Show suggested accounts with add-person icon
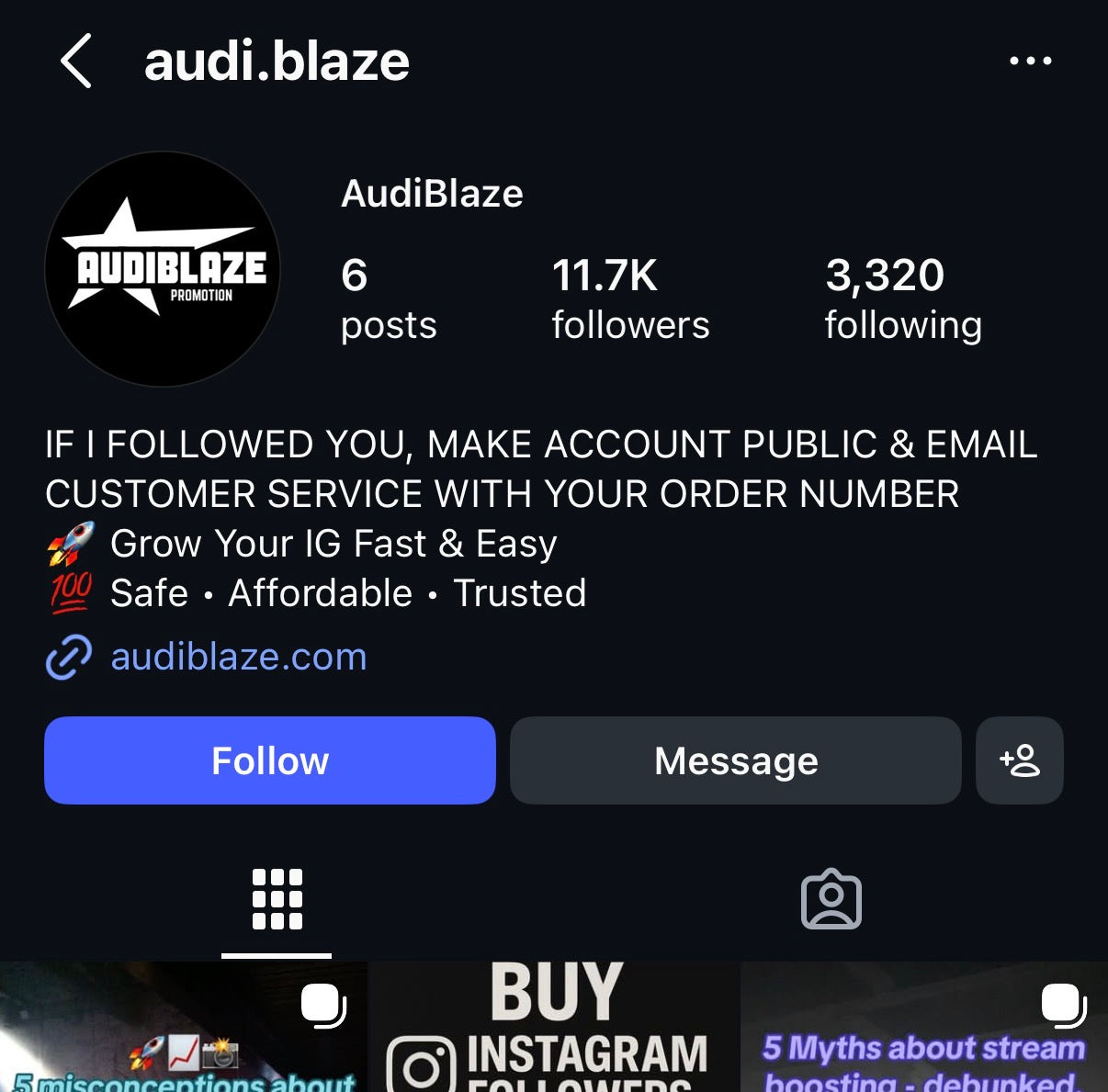 point(1019,760)
